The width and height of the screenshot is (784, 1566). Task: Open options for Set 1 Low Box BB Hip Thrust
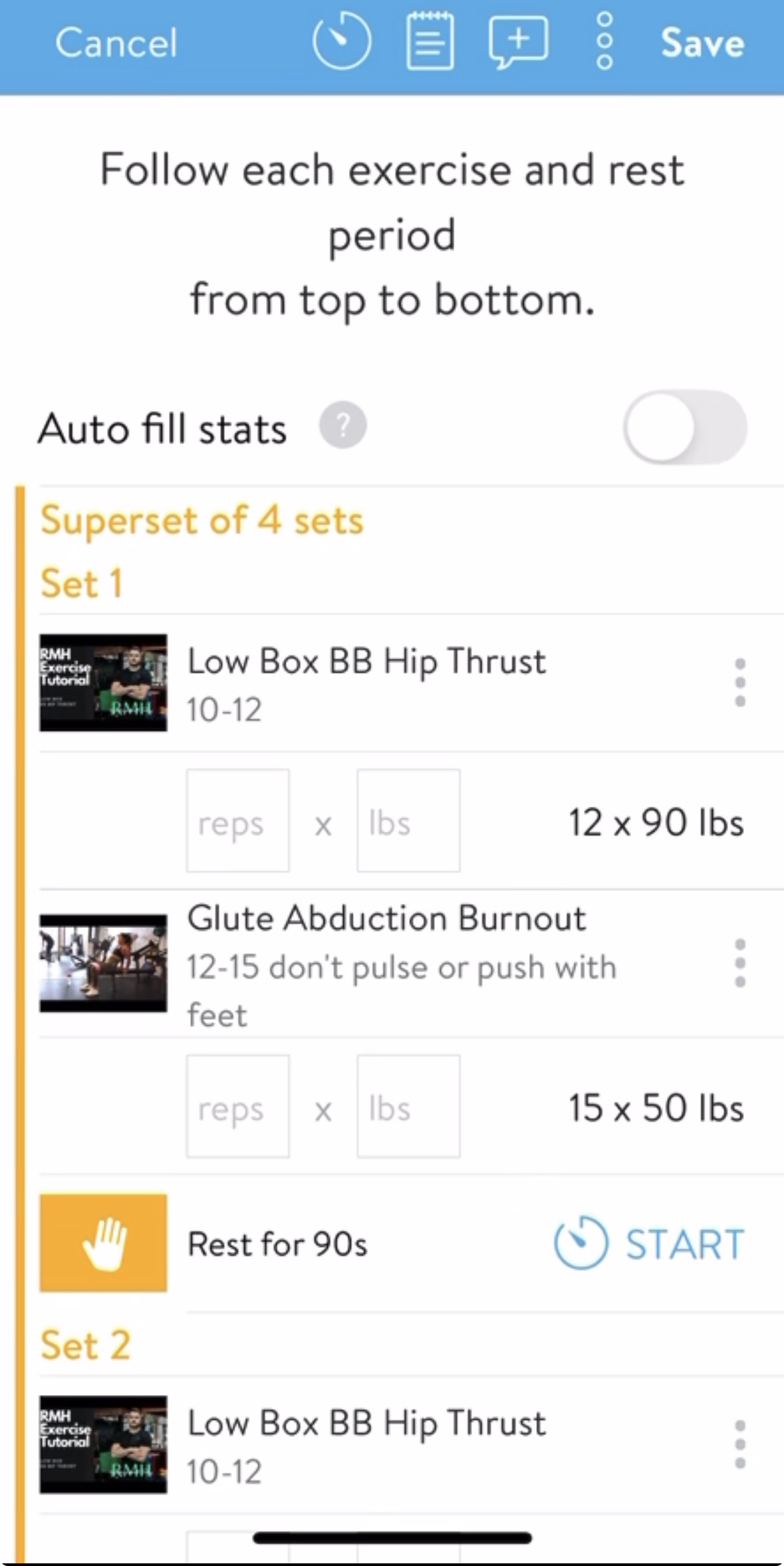point(739,683)
